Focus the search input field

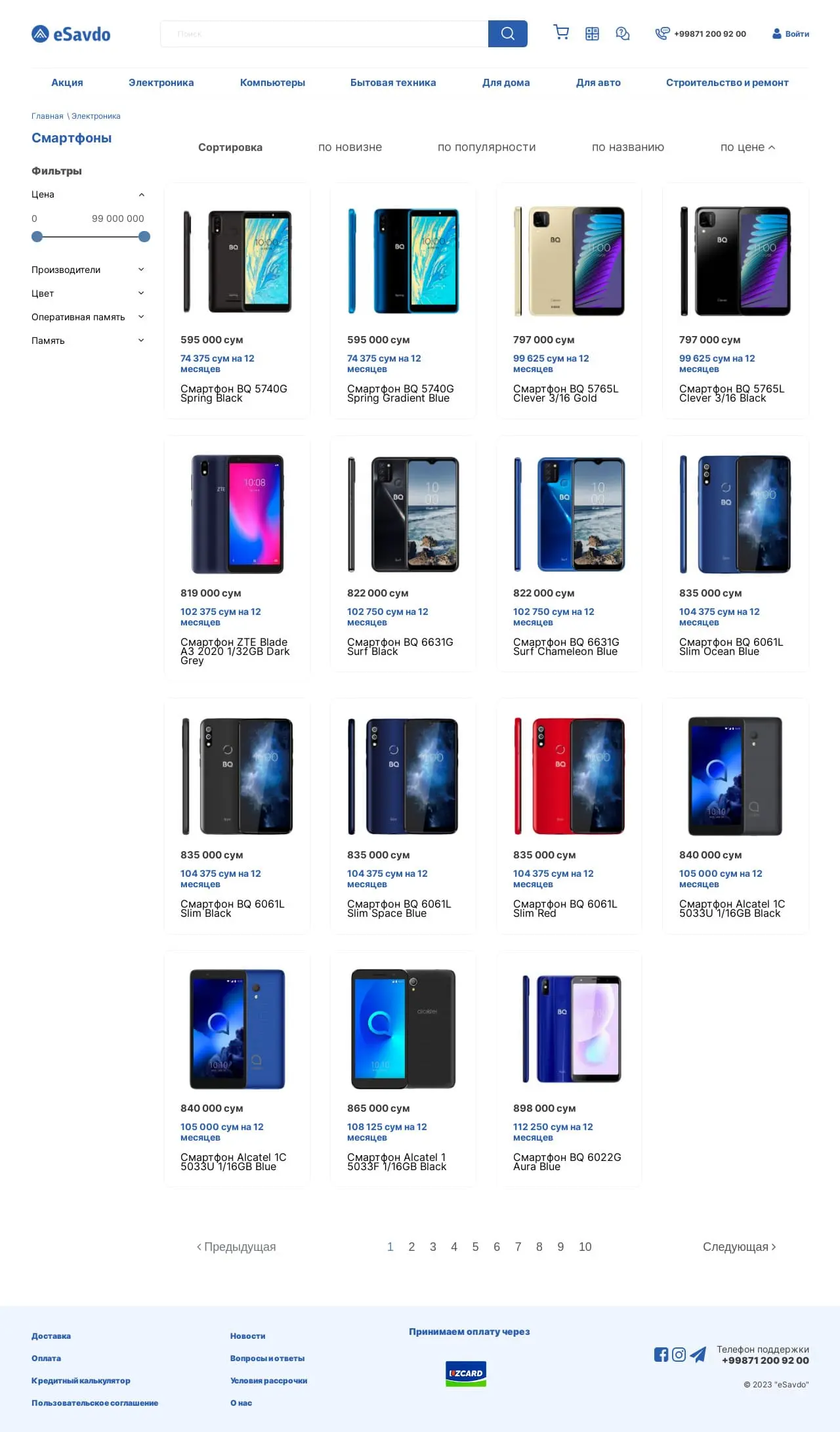(x=324, y=33)
